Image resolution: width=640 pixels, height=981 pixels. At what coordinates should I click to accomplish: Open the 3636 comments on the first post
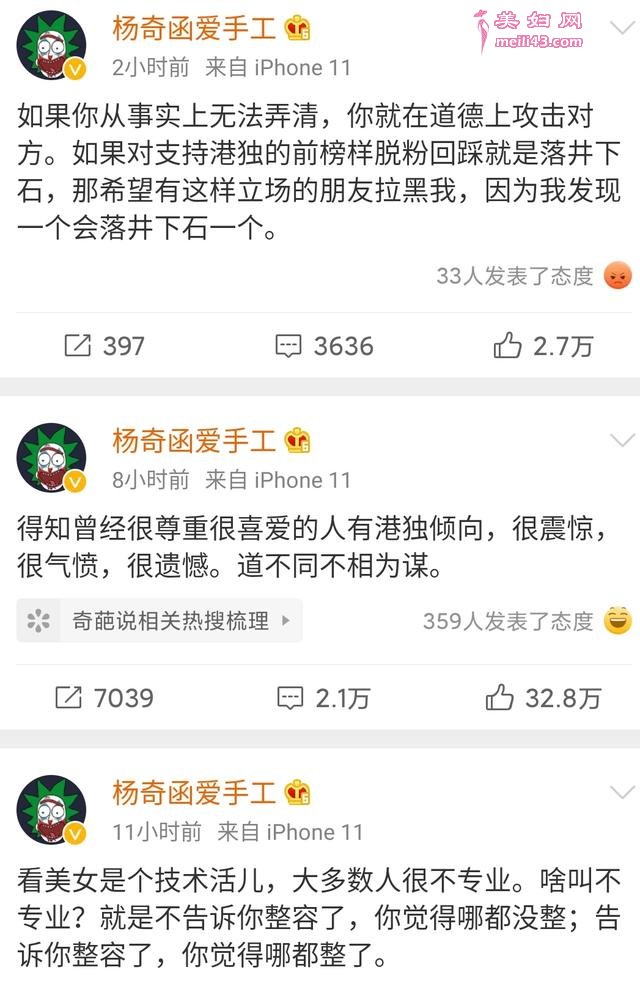pos(324,346)
